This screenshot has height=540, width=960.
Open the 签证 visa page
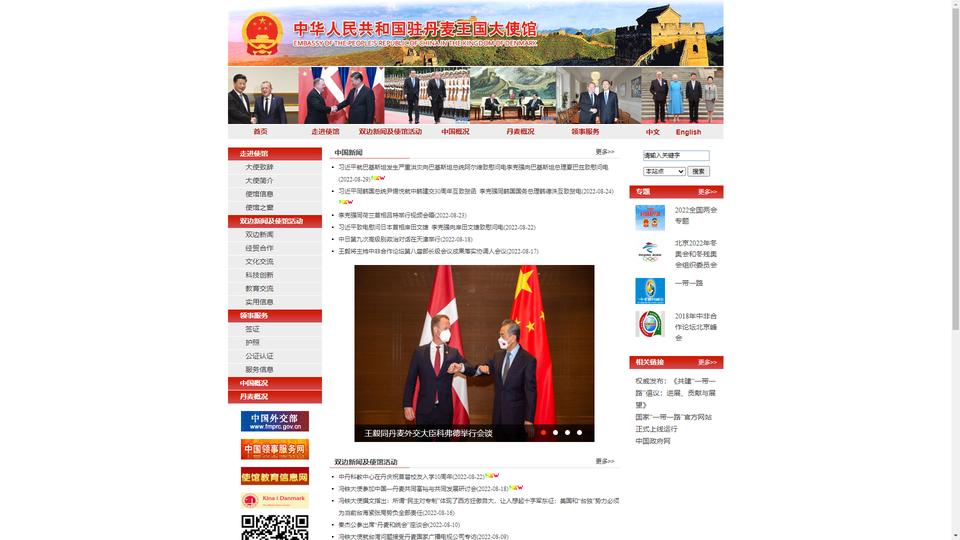point(252,329)
